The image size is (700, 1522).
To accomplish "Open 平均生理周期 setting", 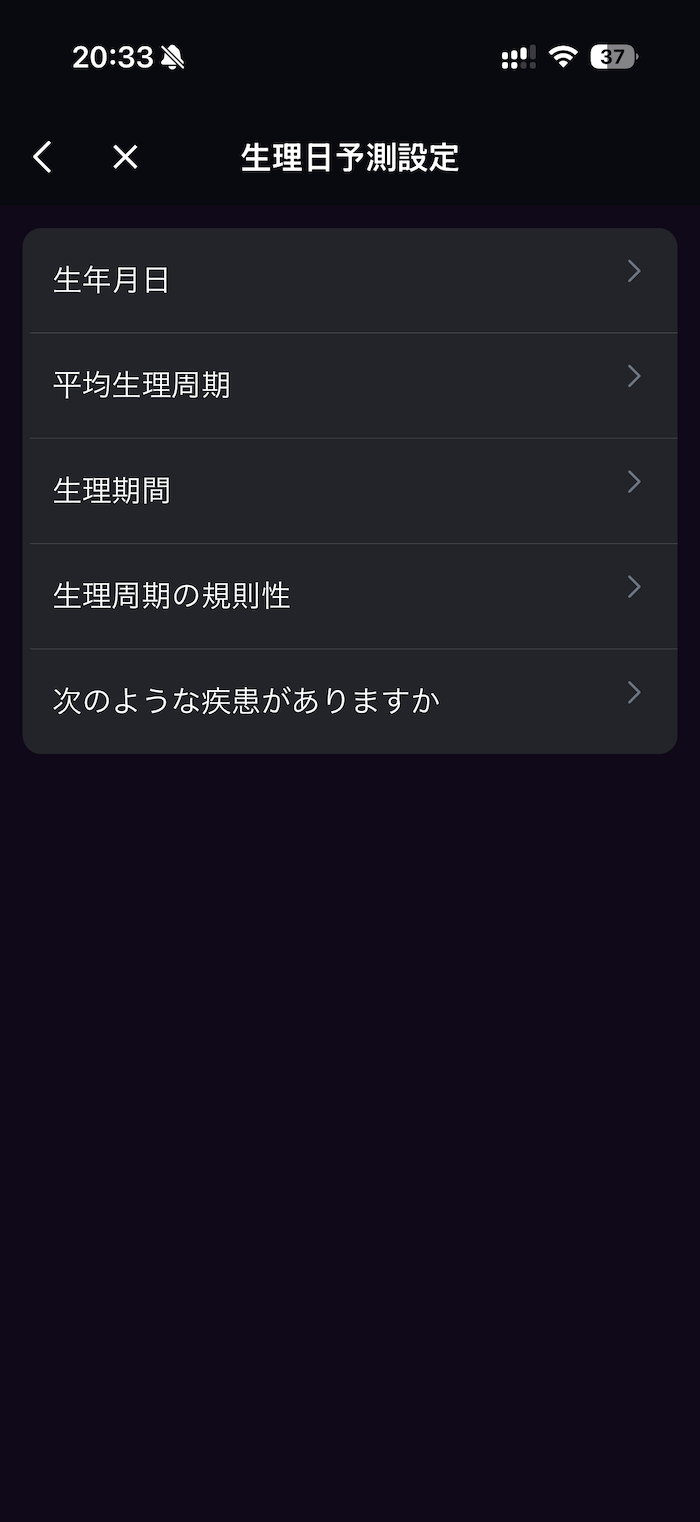I will click(349, 386).
